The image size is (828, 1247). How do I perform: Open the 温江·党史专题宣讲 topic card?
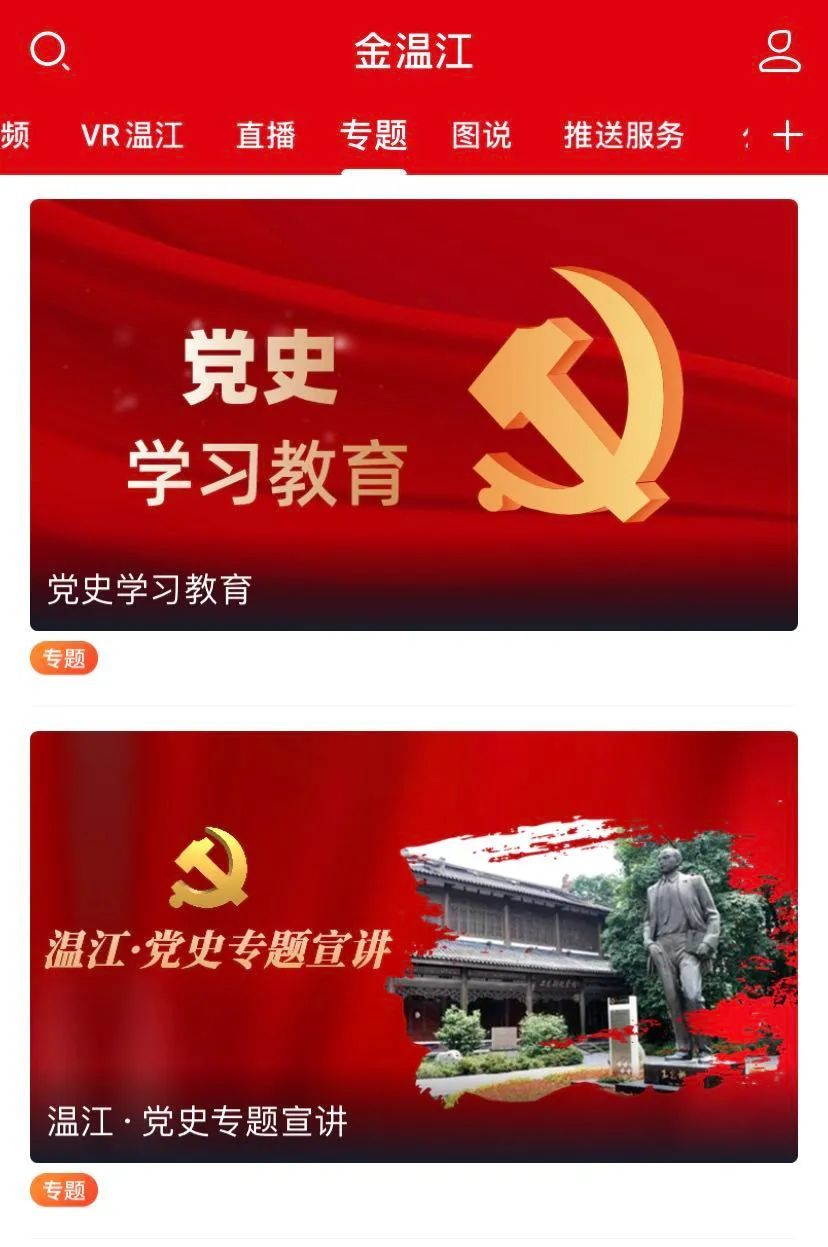pyautogui.click(x=413, y=946)
